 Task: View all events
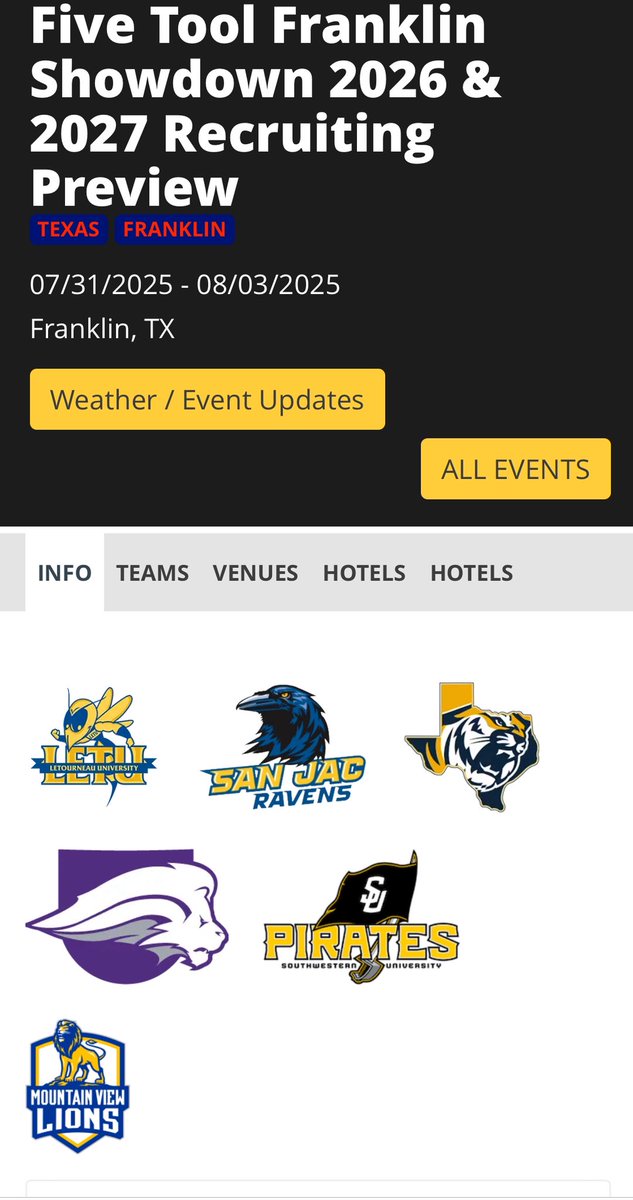515,468
